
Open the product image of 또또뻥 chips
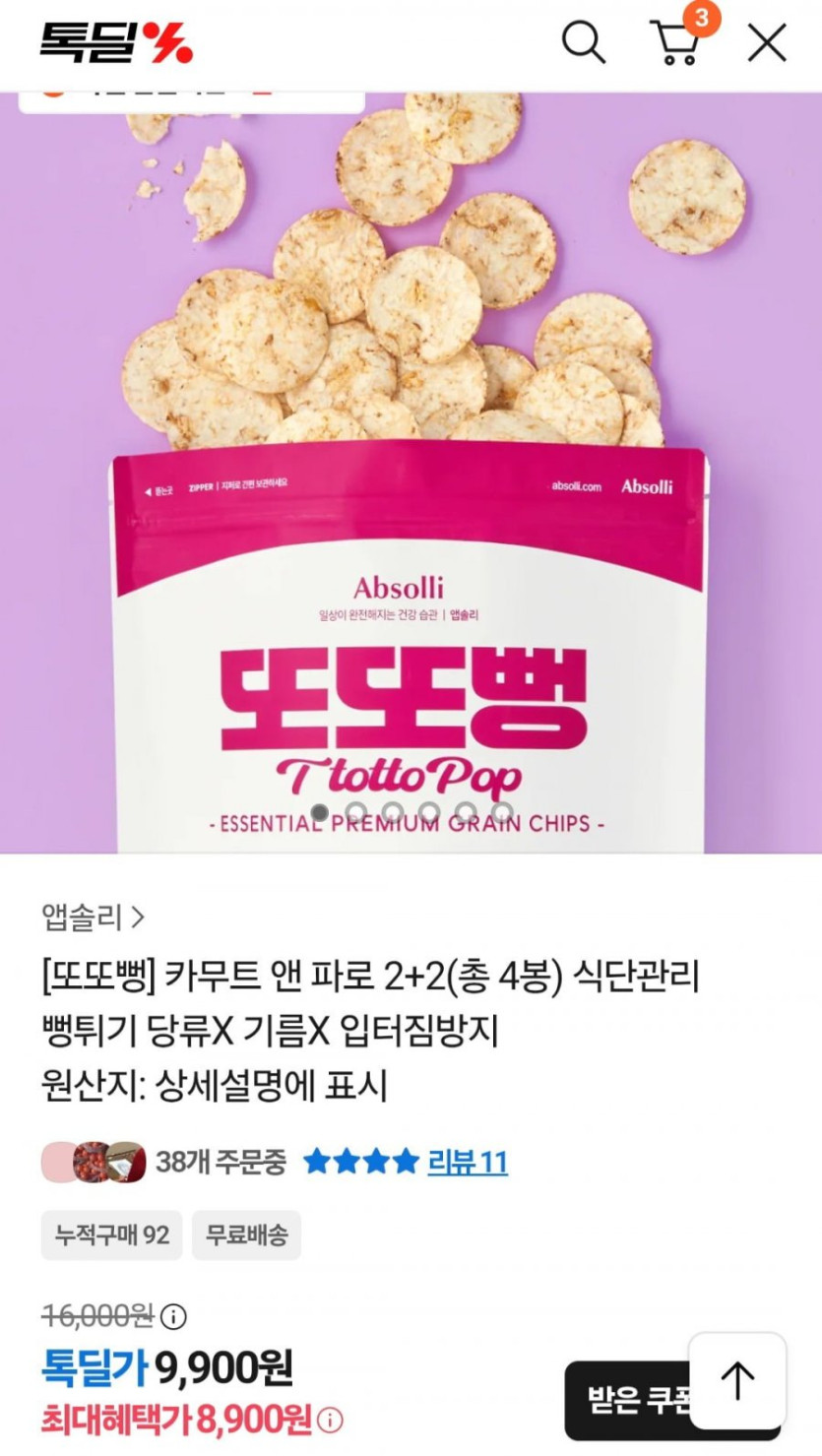[x=411, y=473]
